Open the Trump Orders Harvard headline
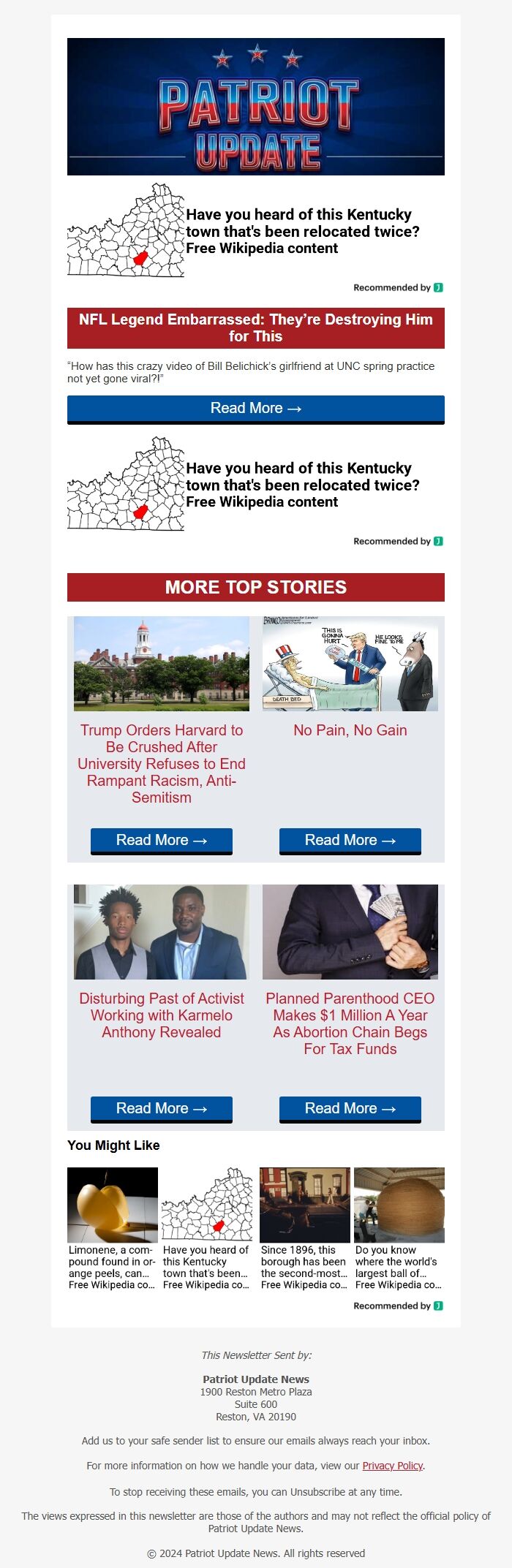512x1568 pixels. pos(161,763)
